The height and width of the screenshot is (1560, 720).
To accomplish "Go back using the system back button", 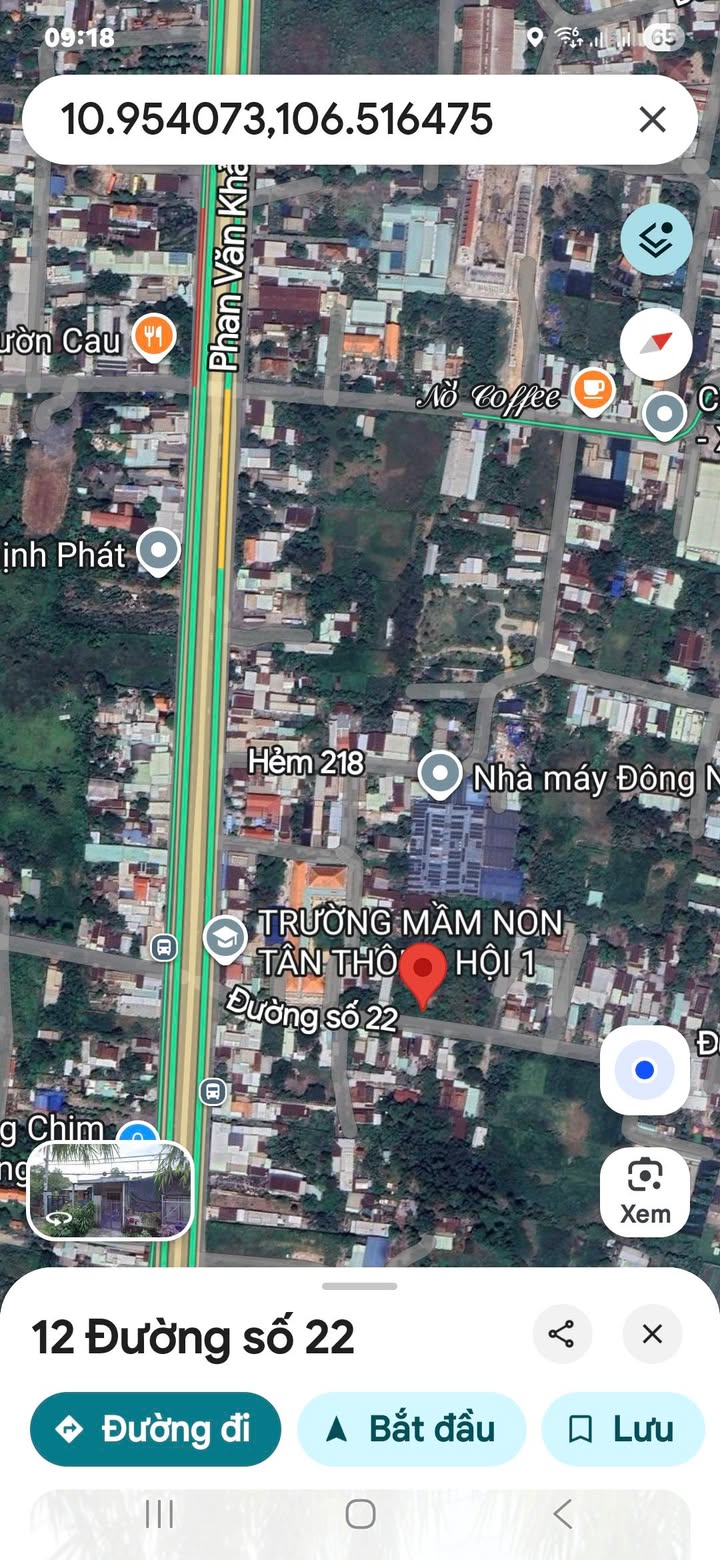I will 562,1514.
